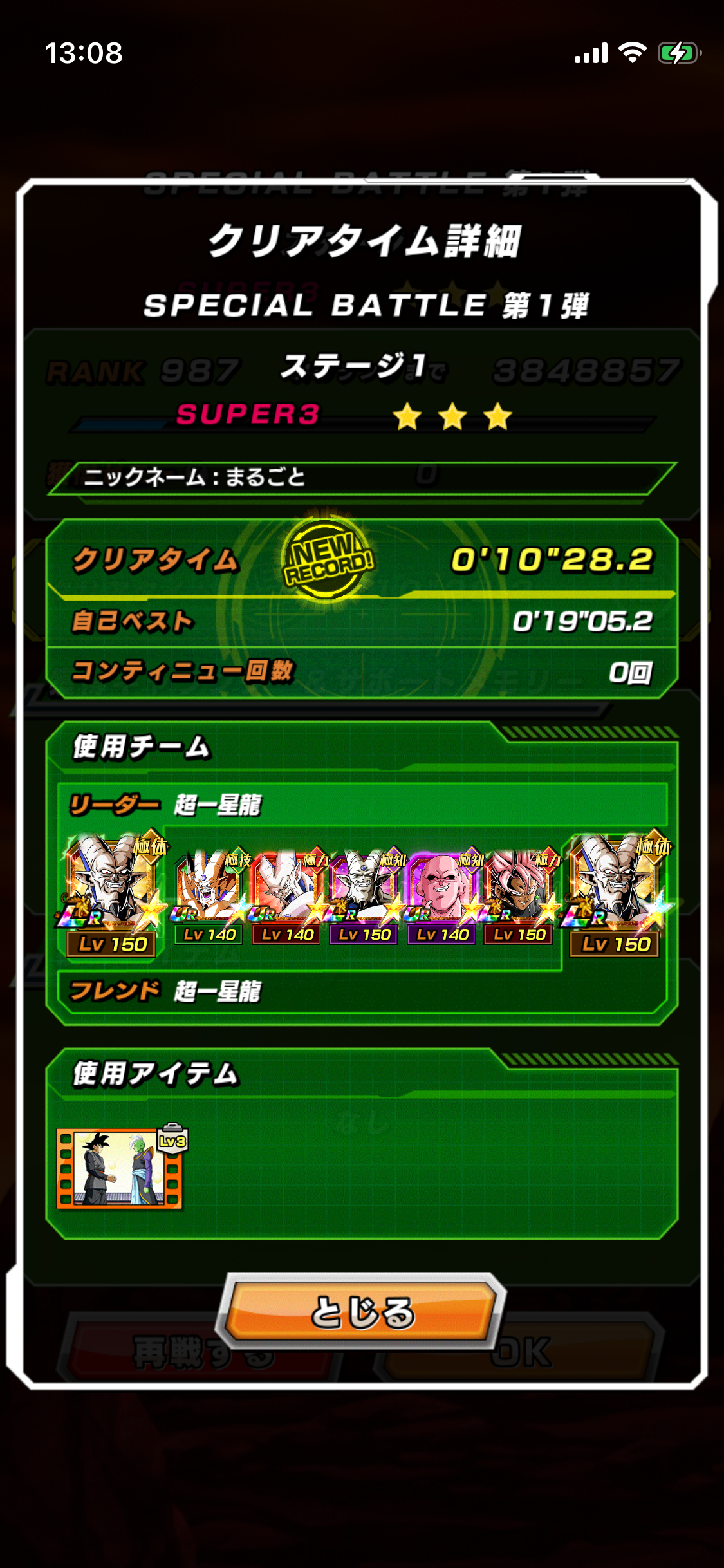Open the pink Buu character card
The image size is (724, 1568).
click(x=442, y=891)
